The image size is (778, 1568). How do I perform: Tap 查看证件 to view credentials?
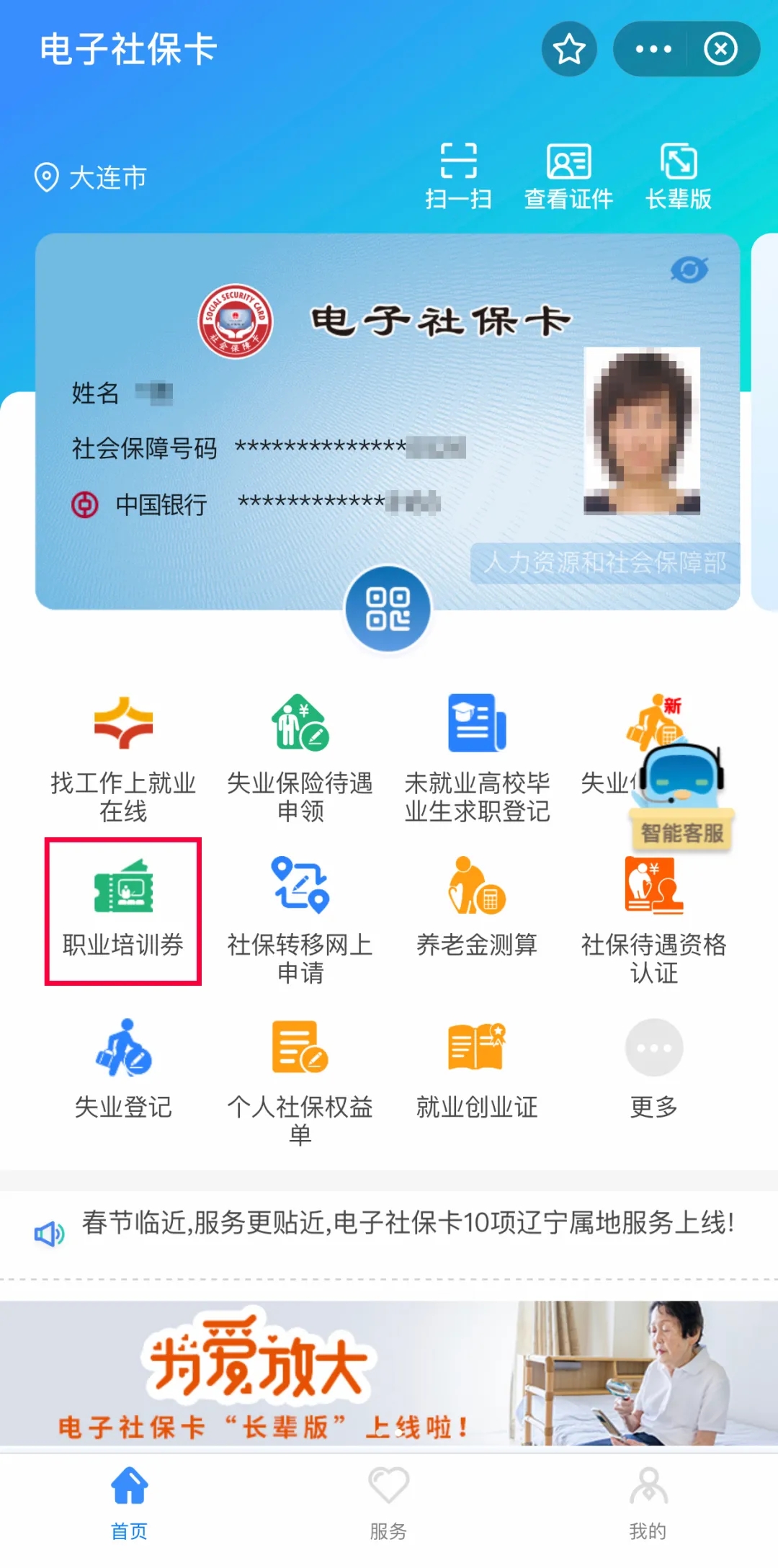coord(568,176)
